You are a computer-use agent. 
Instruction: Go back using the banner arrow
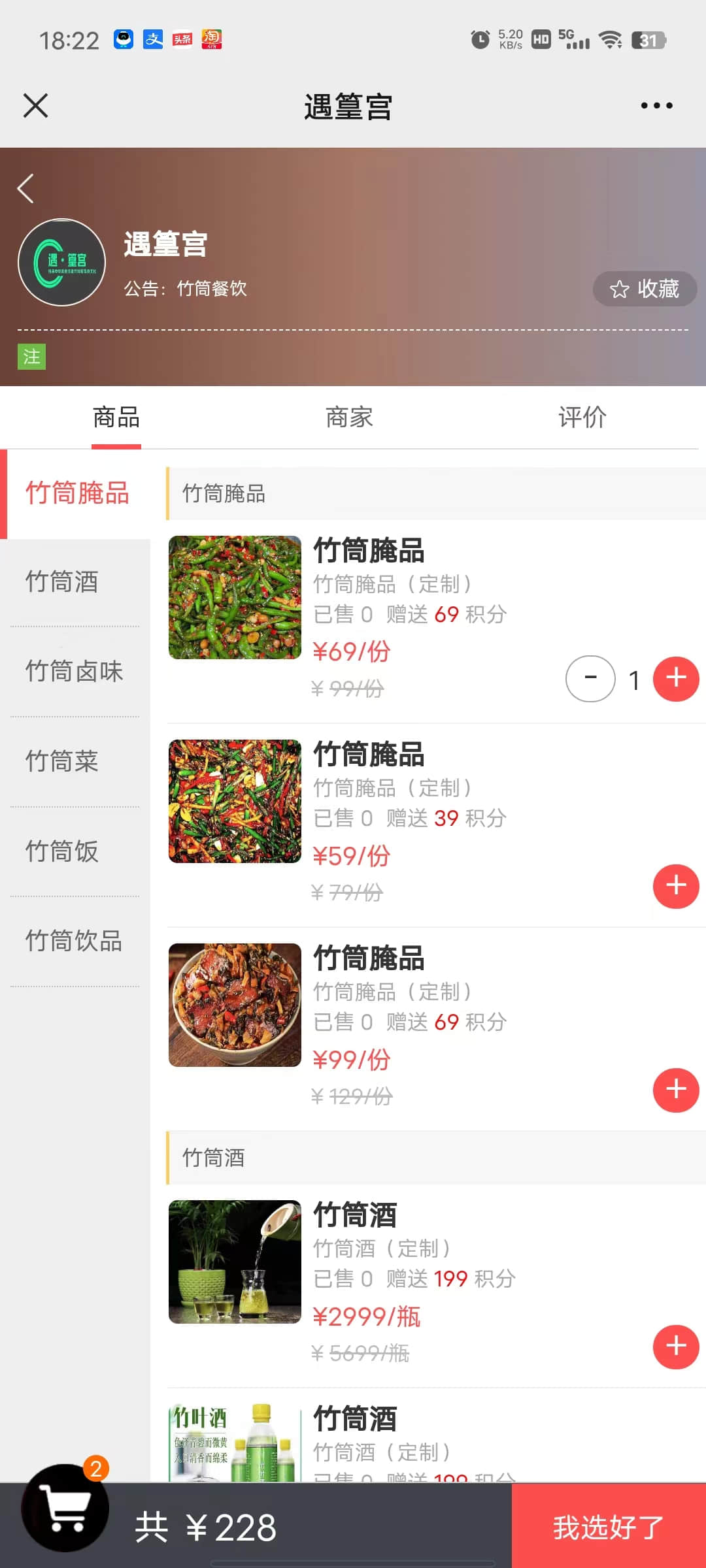click(26, 189)
